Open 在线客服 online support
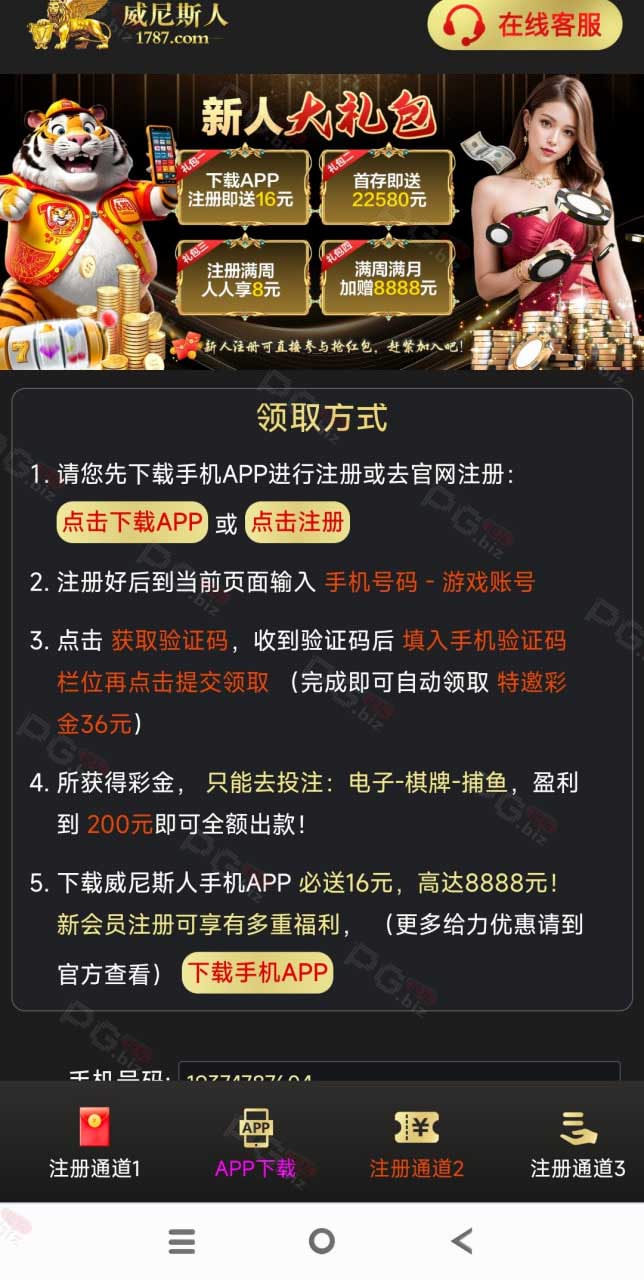Image resolution: width=644 pixels, height=1280 pixels. pos(525,25)
